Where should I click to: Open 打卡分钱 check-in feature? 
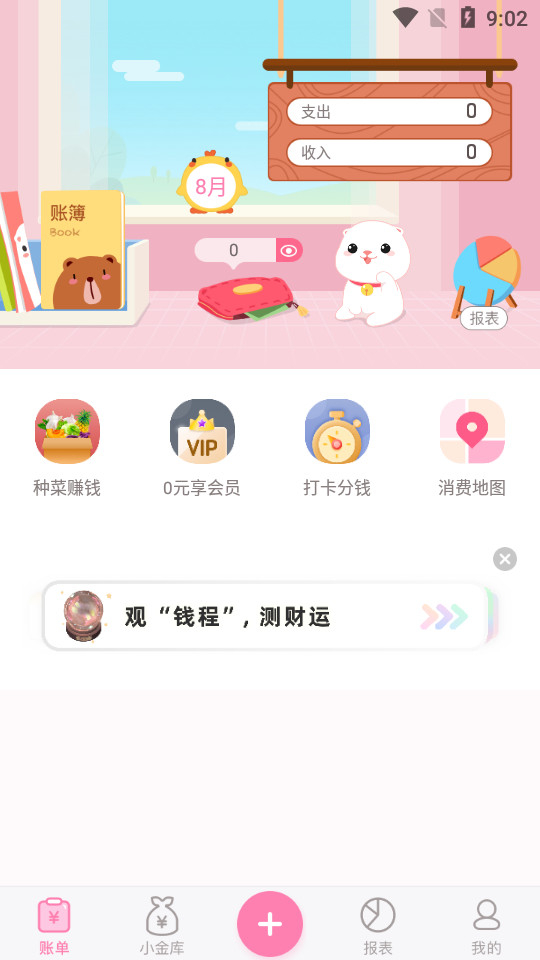(x=337, y=448)
